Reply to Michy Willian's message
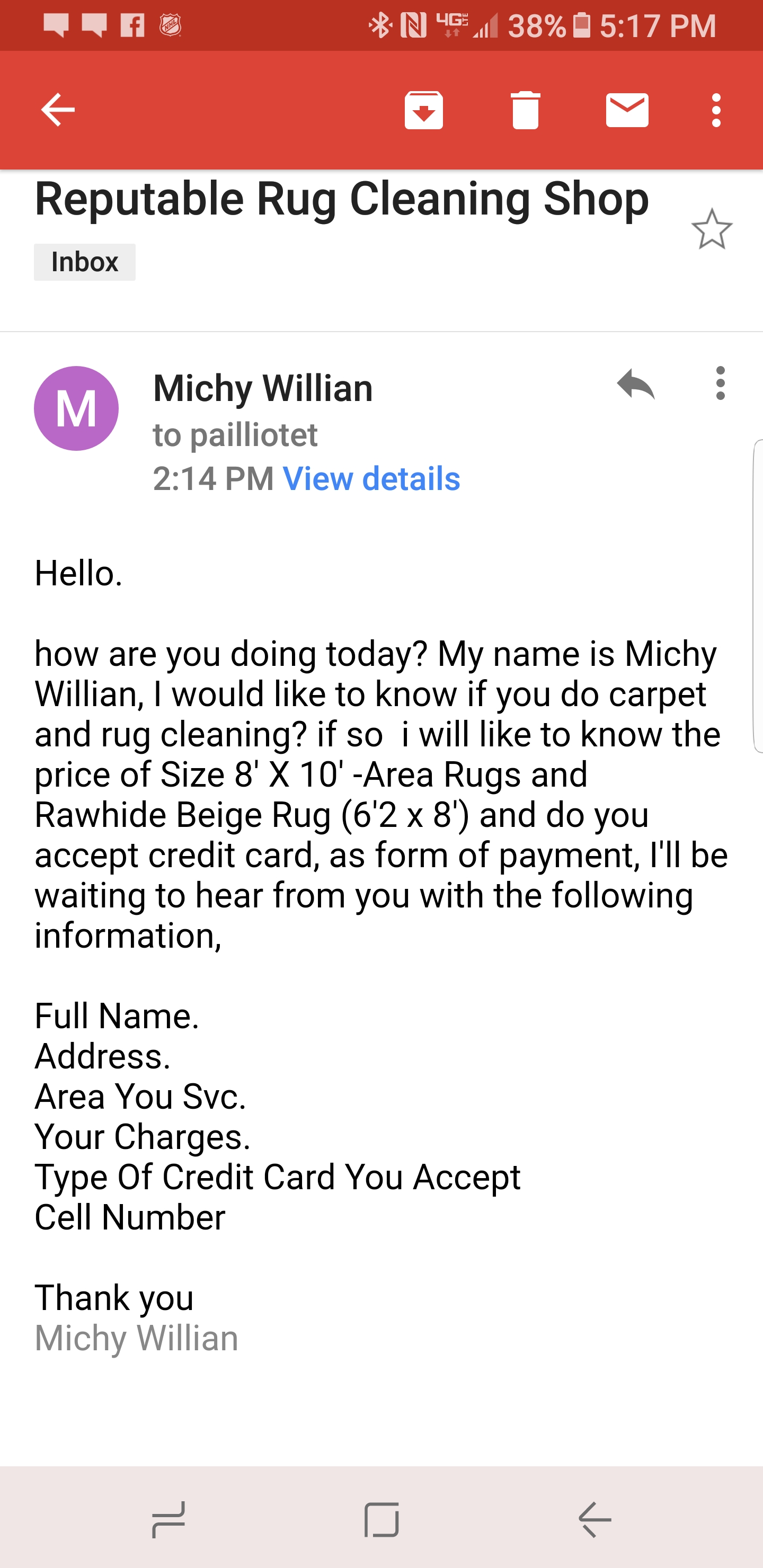The width and height of the screenshot is (763, 1568). coord(635,384)
